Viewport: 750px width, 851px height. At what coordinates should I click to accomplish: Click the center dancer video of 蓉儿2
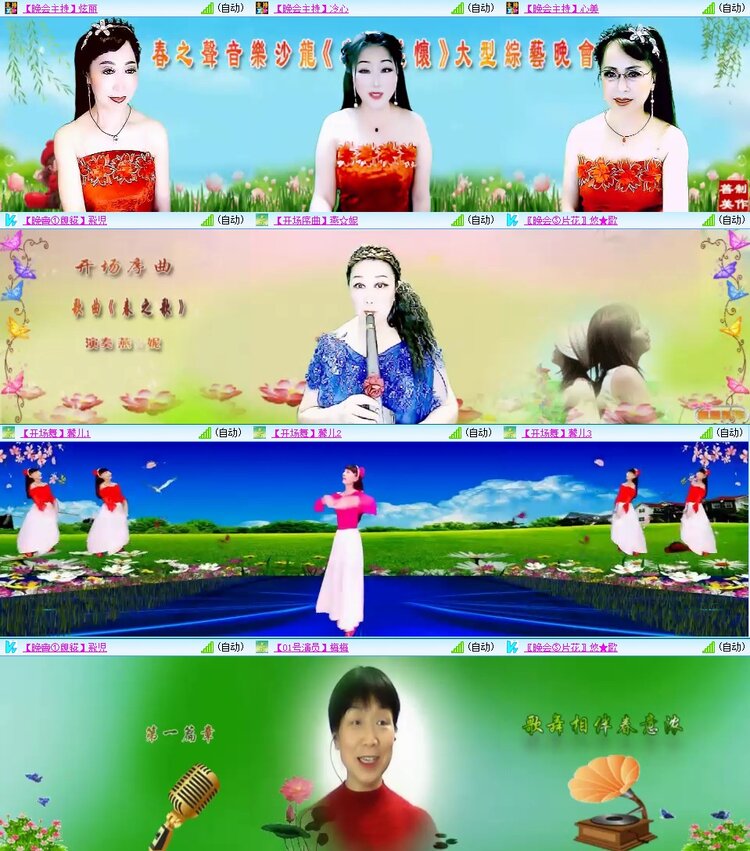pos(375,540)
